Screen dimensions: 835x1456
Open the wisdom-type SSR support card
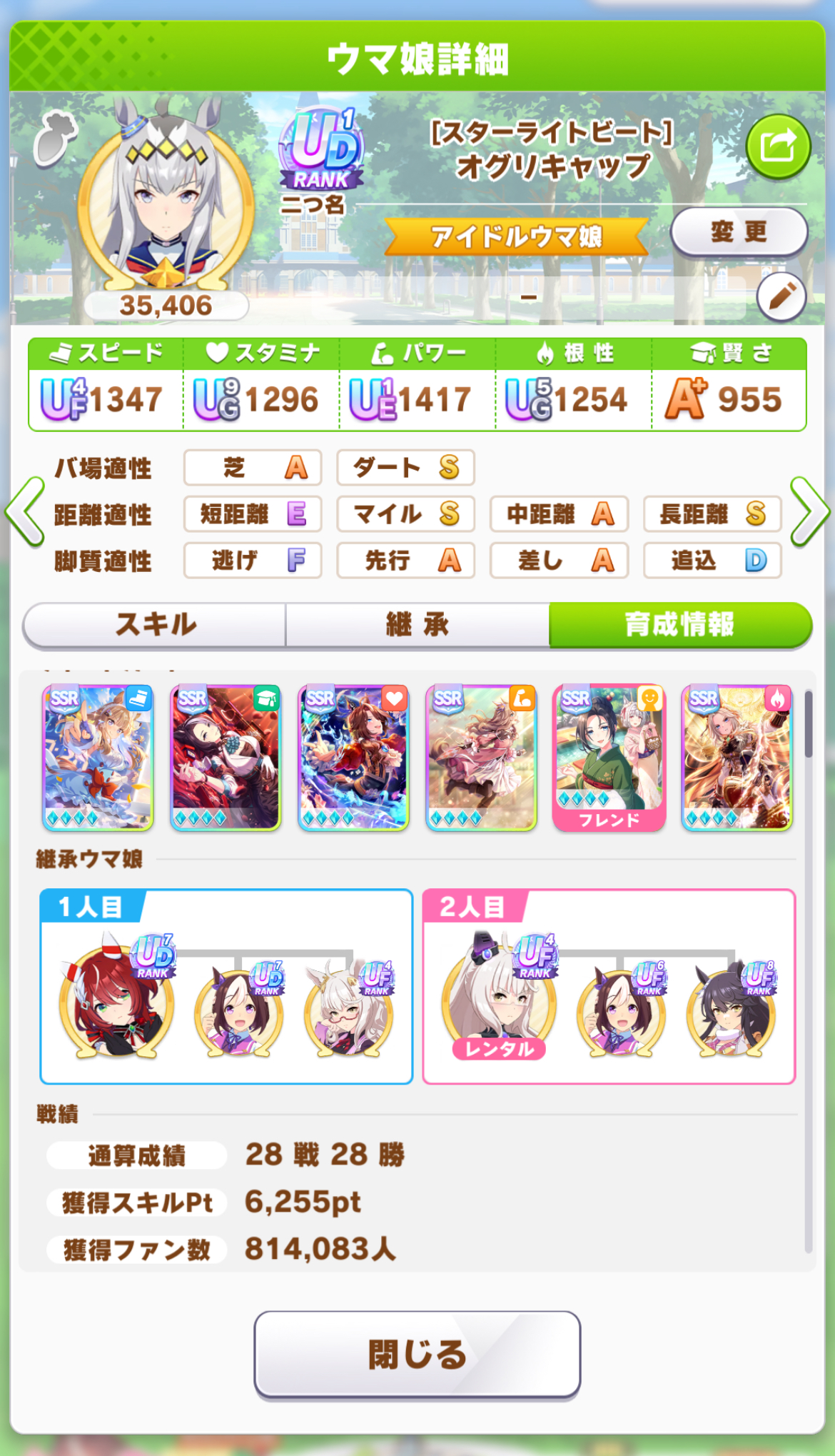pos(226,758)
